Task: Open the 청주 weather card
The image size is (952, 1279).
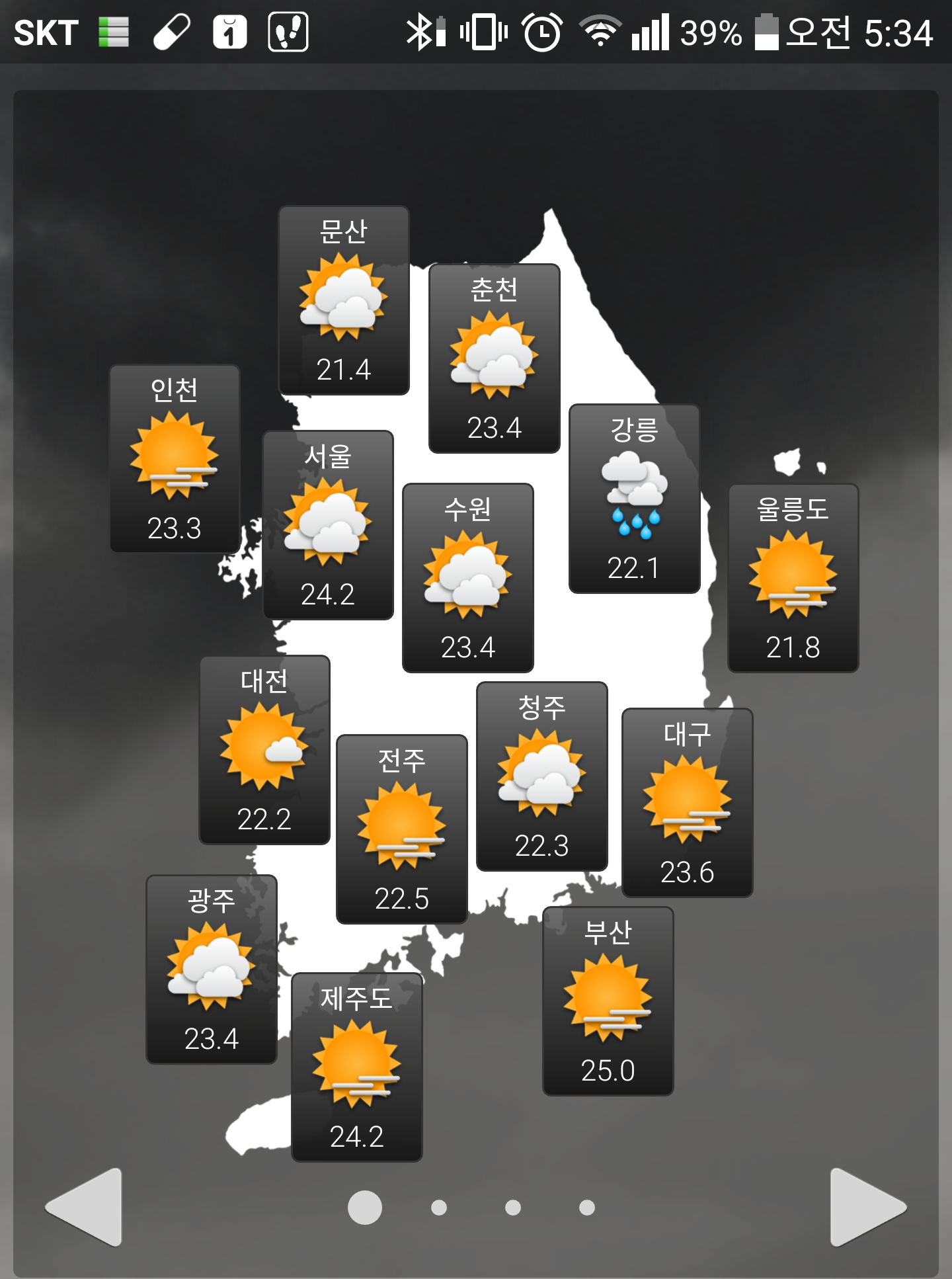Action: [x=542, y=776]
